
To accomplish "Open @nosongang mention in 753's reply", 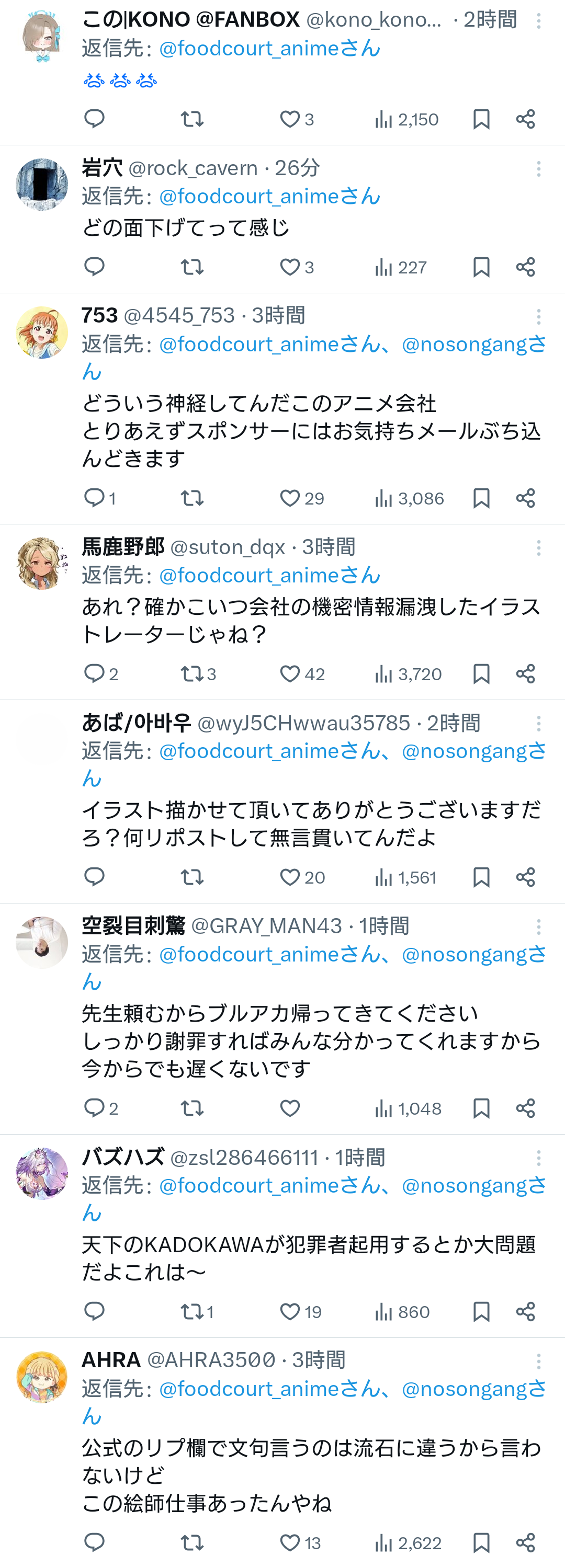I will [x=473, y=345].
